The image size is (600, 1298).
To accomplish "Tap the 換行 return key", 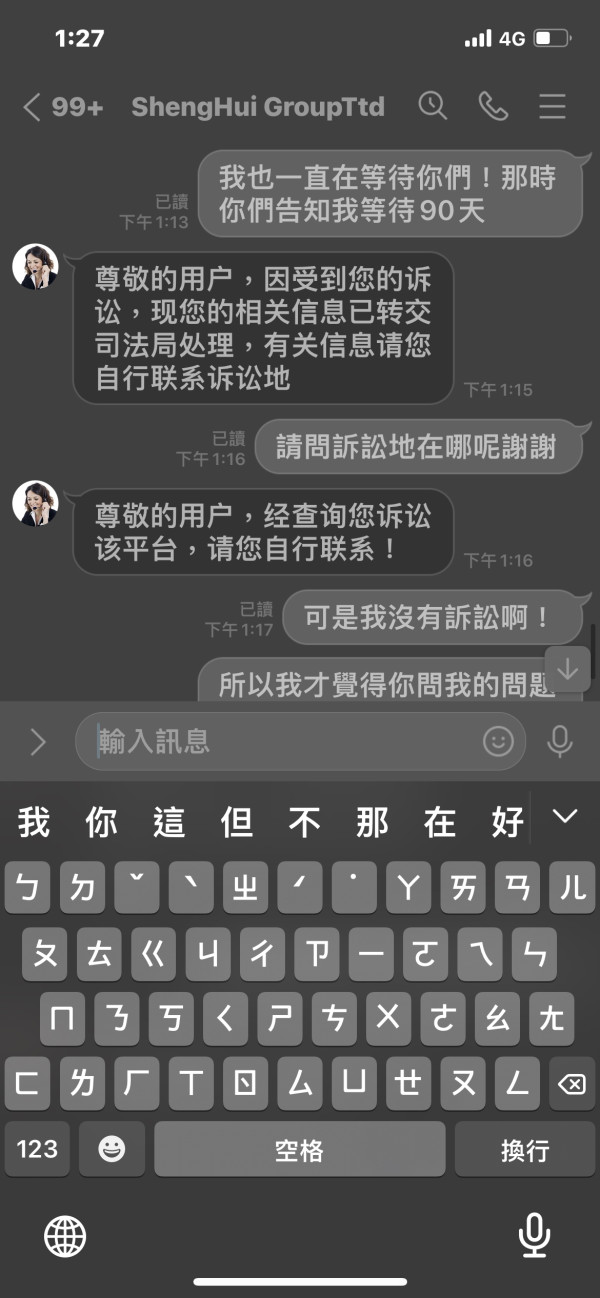I will click(x=525, y=1149).
